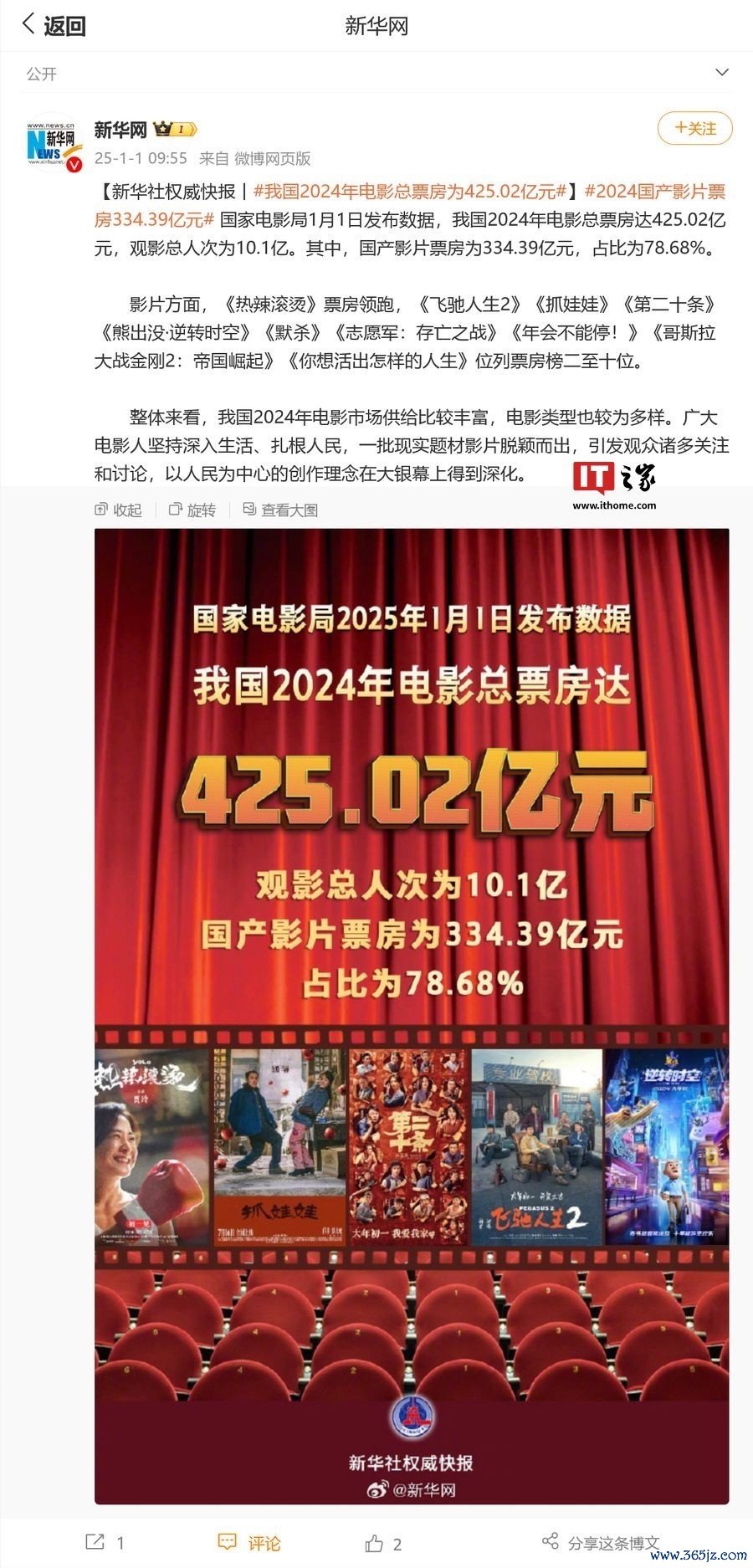Tap 分享这条博文 to share the post
The height and width of the screenshot is (1568, 753).
(x=601, y=1542)
